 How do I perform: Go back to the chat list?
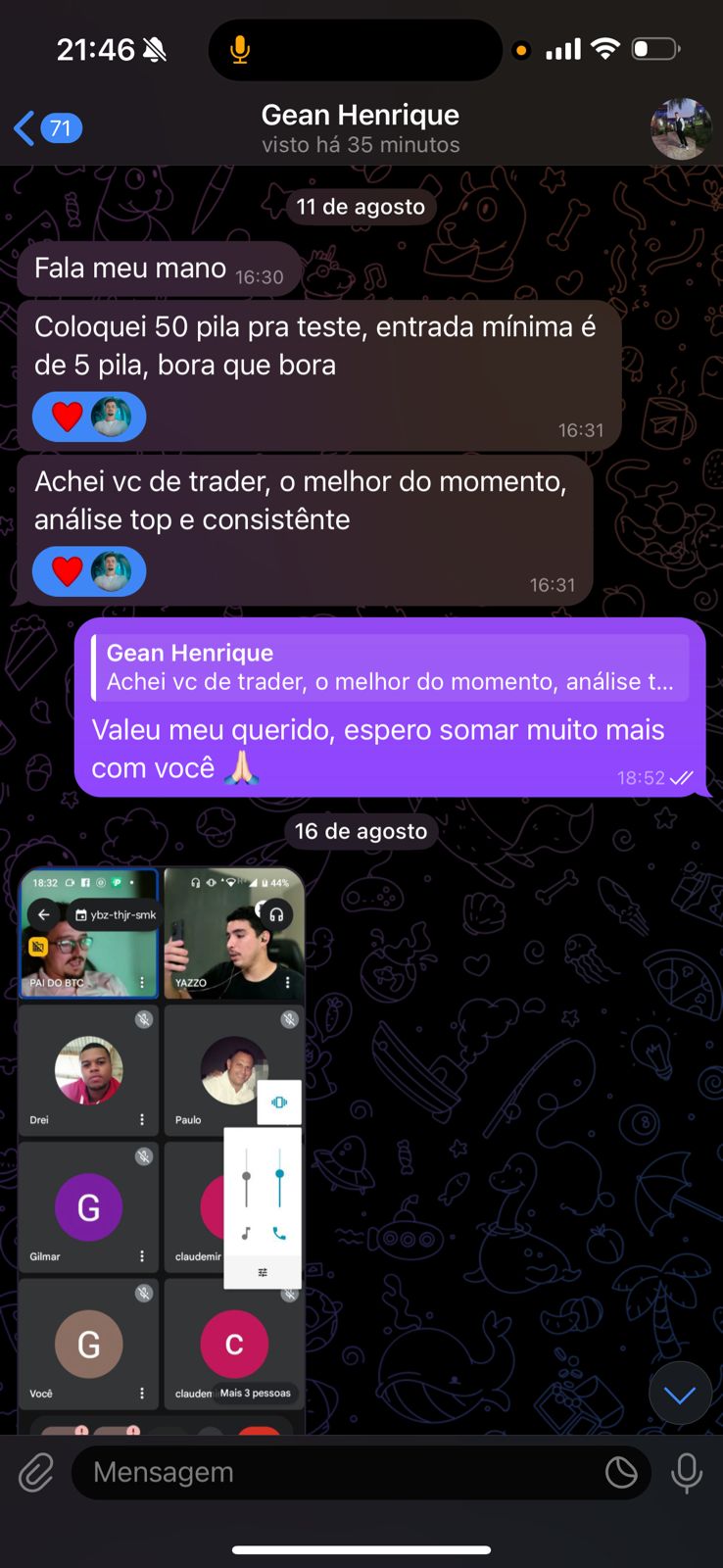coord(44,128)
